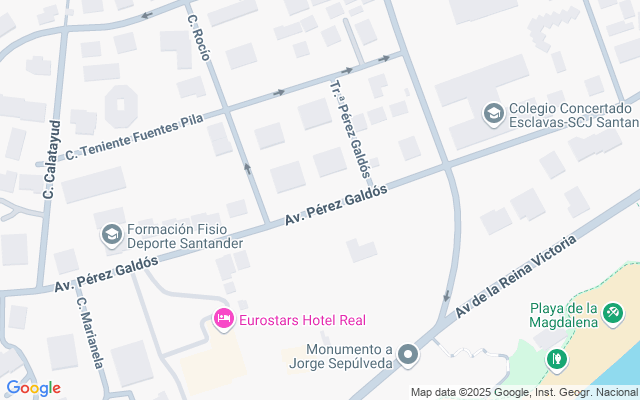Select the Playa de la Magdalena beach marker
The image size is (640, 400).
click(x=612, y=315)
